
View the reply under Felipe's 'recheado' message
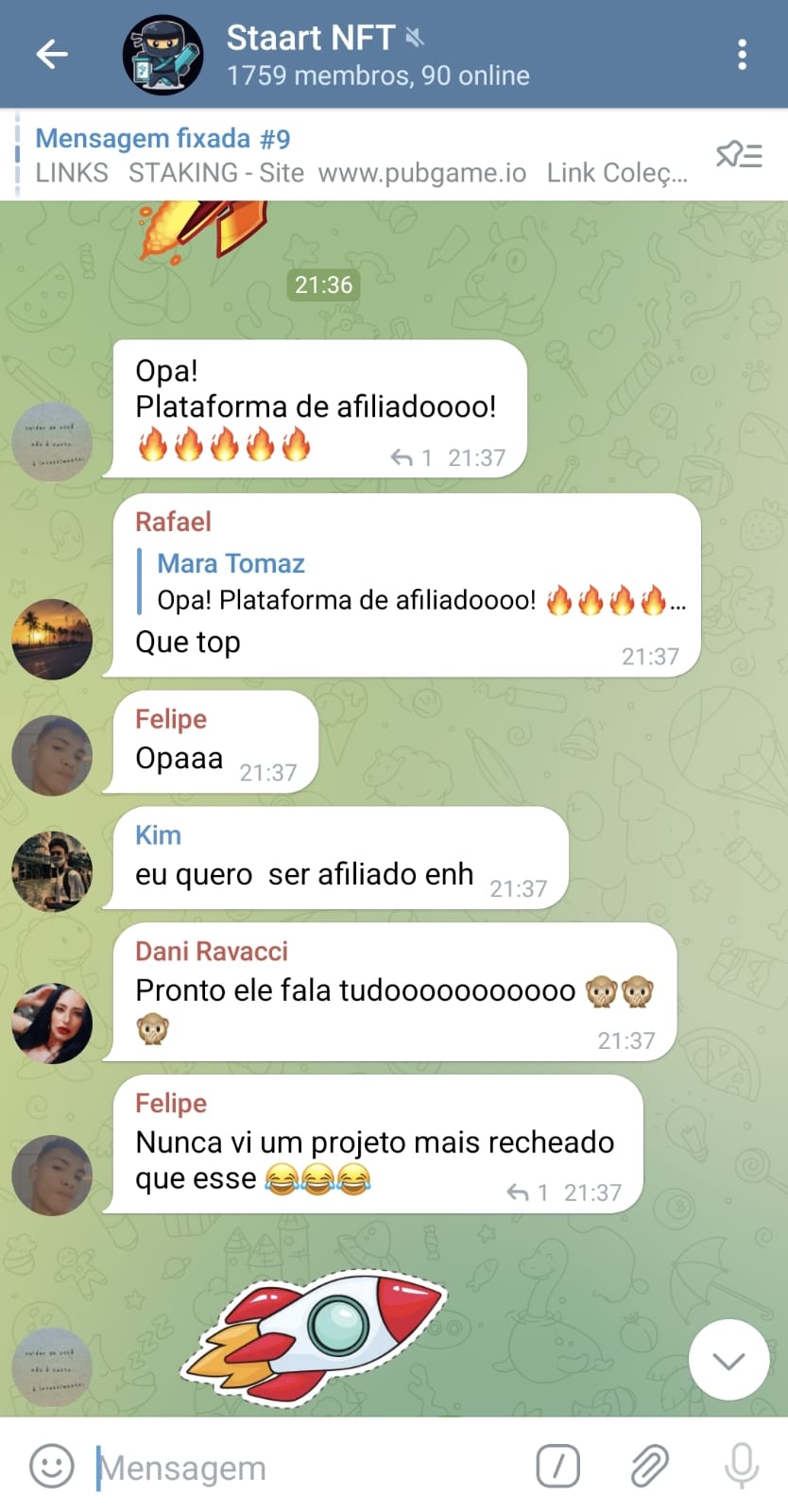tap(528, 1193)
